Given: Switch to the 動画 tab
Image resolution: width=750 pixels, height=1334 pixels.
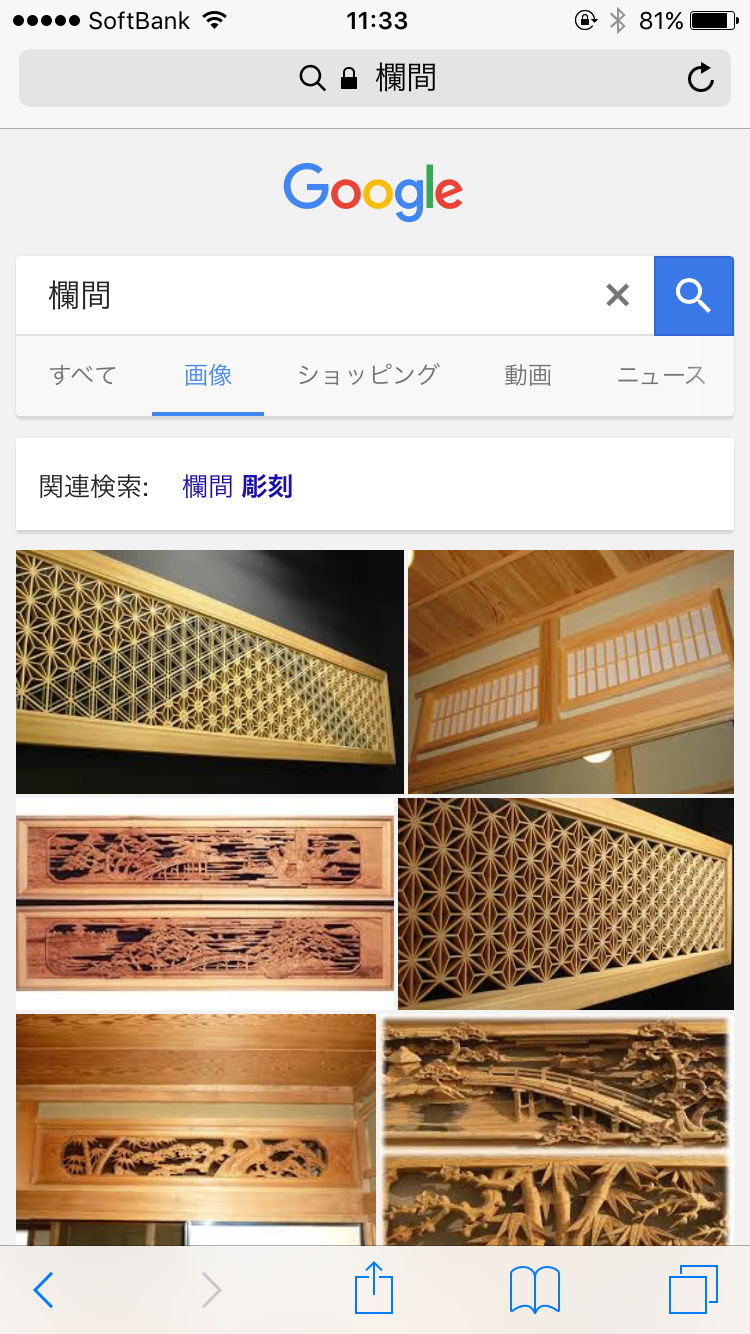Looking at the screenshot, I should pyautogui.click(x=528, y=375).
